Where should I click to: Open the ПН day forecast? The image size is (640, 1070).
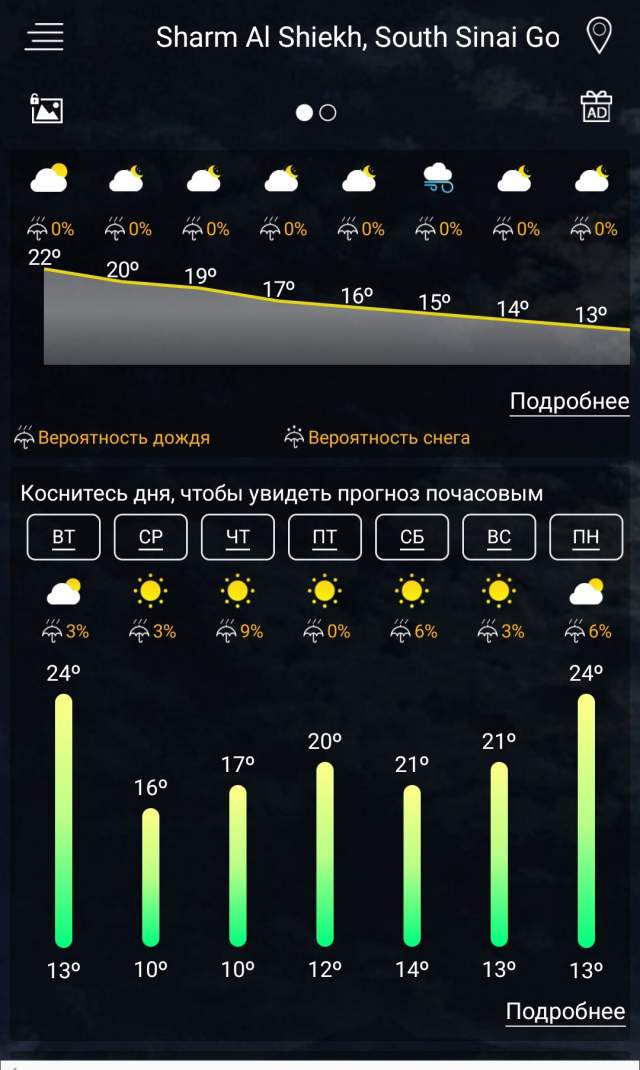(x=586, y=538)
